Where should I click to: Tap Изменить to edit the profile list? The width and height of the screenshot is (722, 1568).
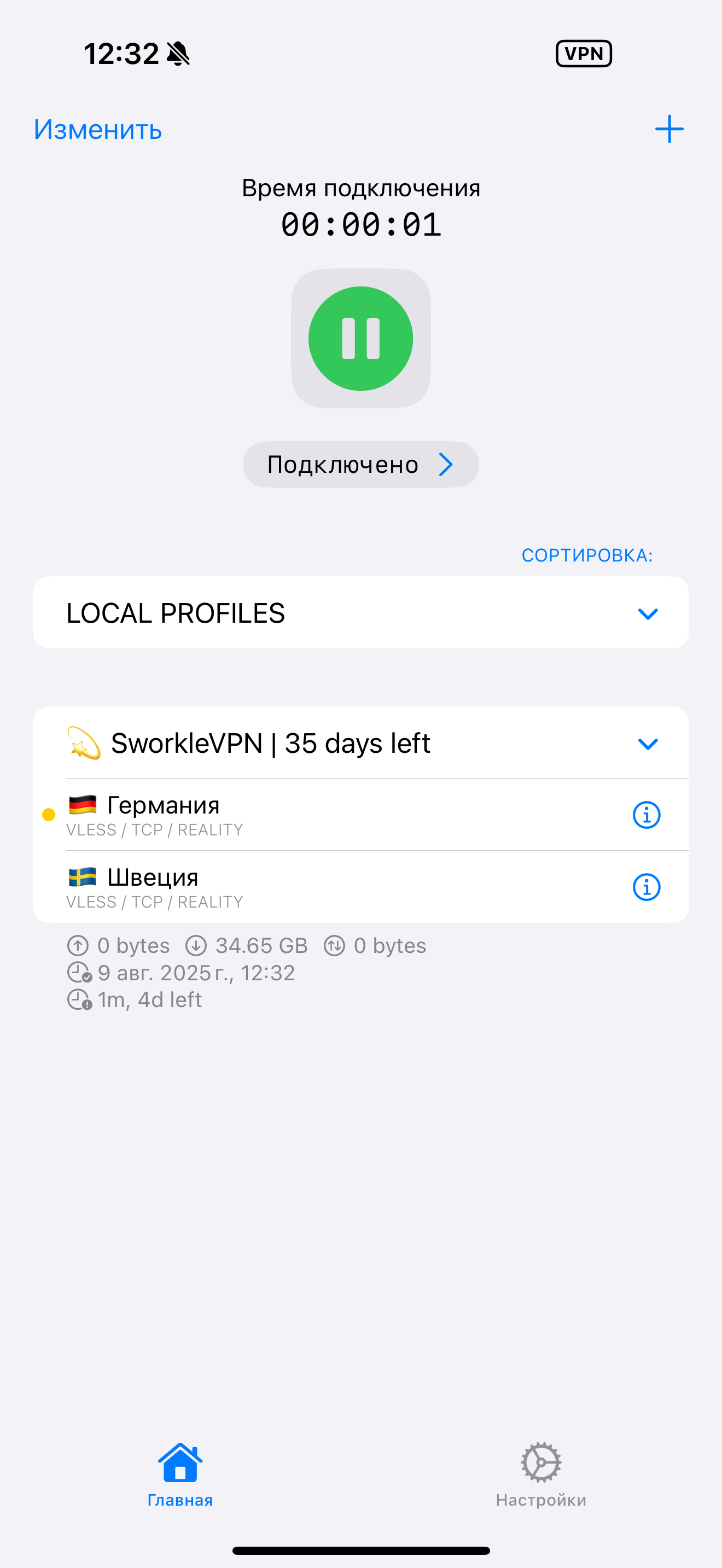(98, 130)
